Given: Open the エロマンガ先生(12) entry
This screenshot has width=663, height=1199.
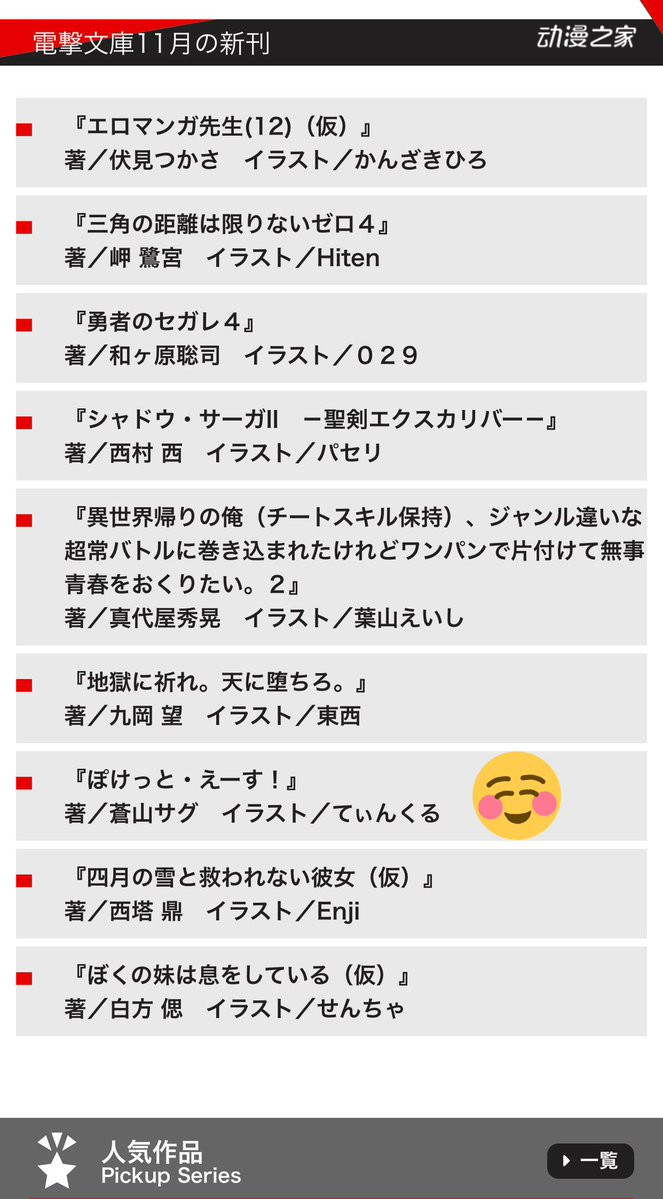Looking at the screenshot, I should pos(330,143).
